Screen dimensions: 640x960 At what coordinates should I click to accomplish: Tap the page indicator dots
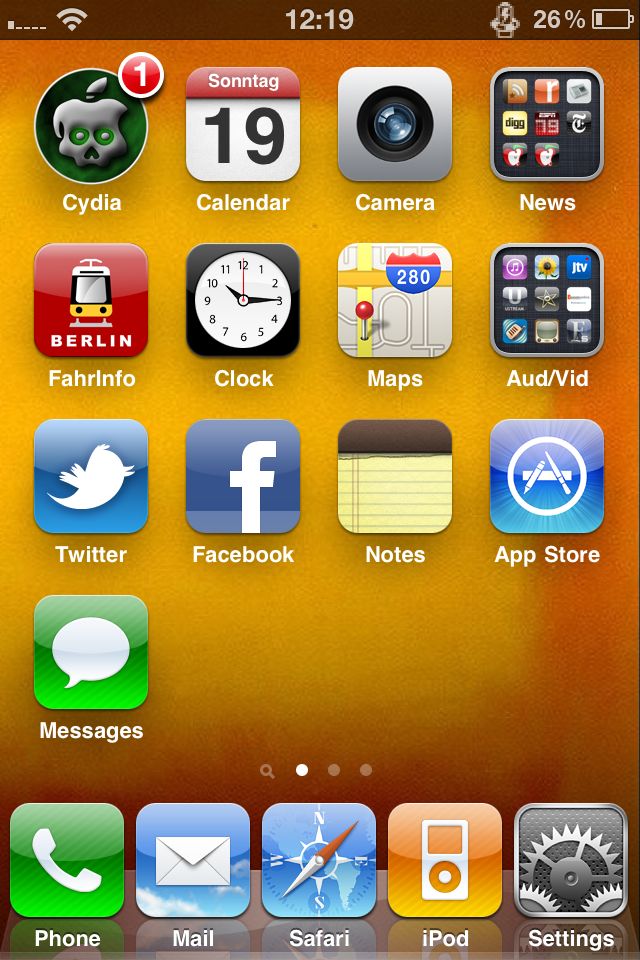pyautogui.click(x=318, y=770)
